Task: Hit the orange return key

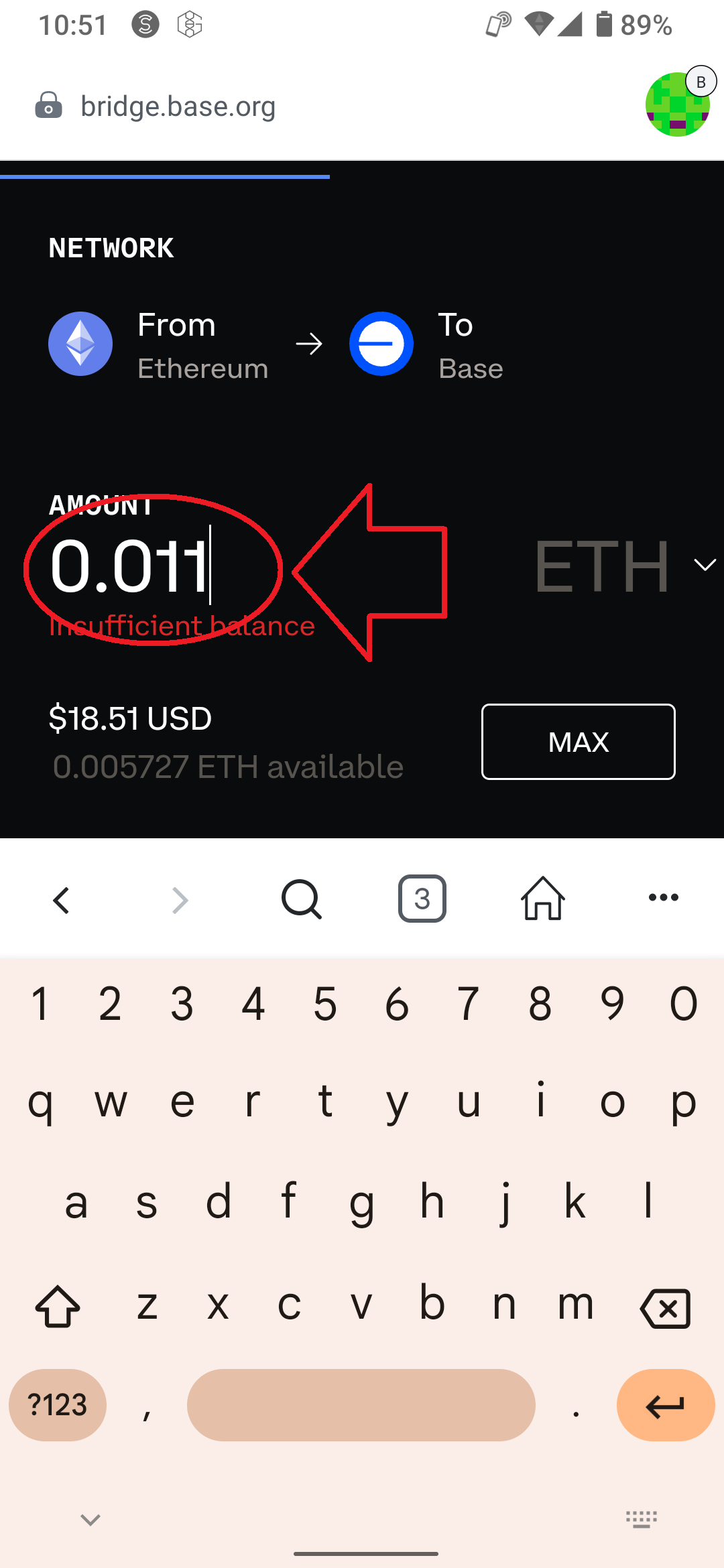Action: click(x=665, y=1404)
